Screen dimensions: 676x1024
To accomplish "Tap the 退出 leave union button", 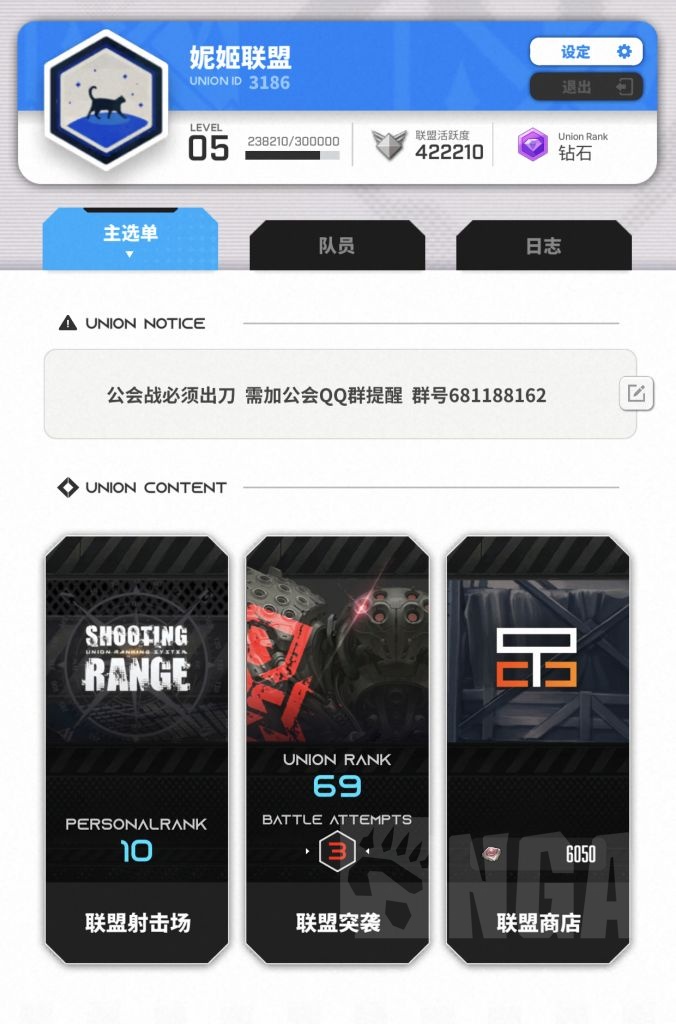I will click(x=586, y=87).
